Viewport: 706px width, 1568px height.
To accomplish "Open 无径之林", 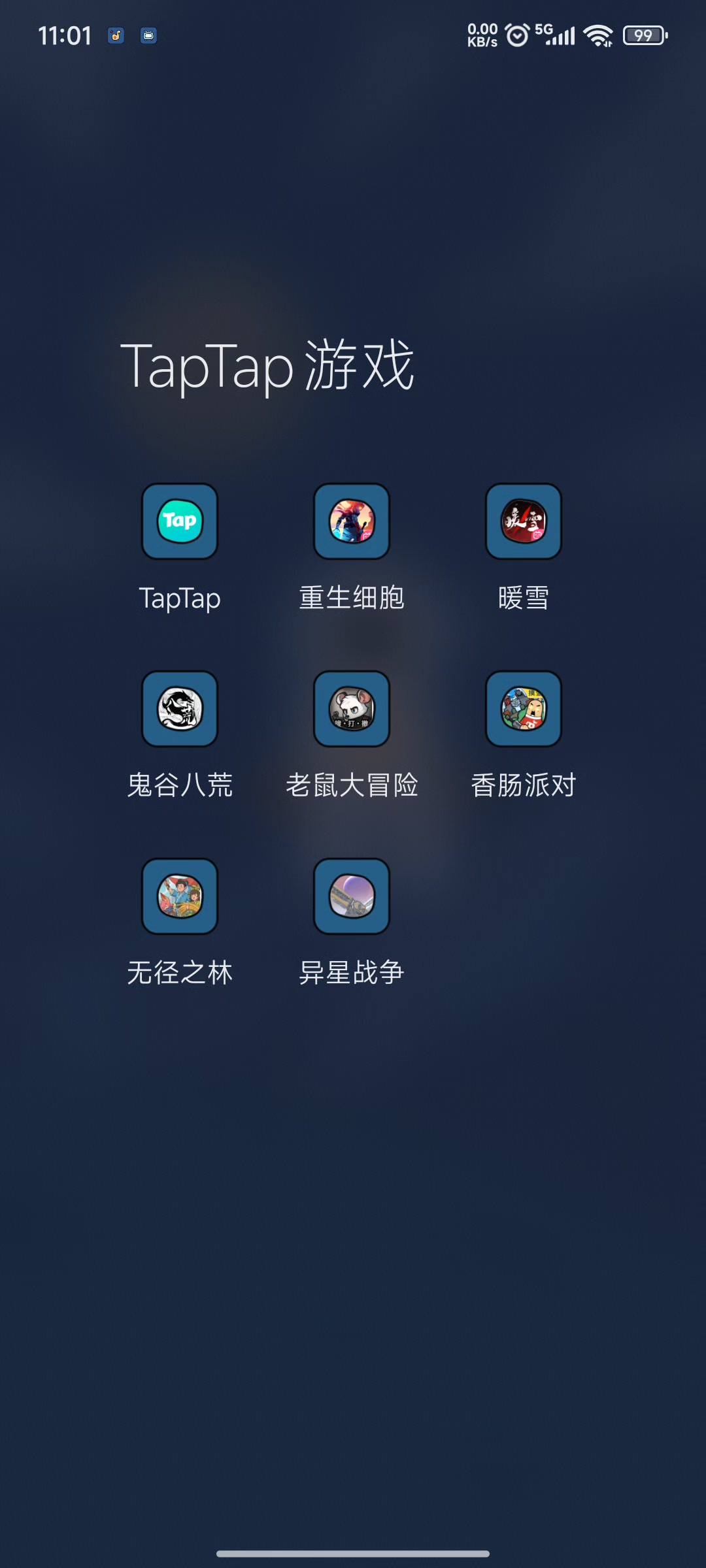I will tap(180, 896).
